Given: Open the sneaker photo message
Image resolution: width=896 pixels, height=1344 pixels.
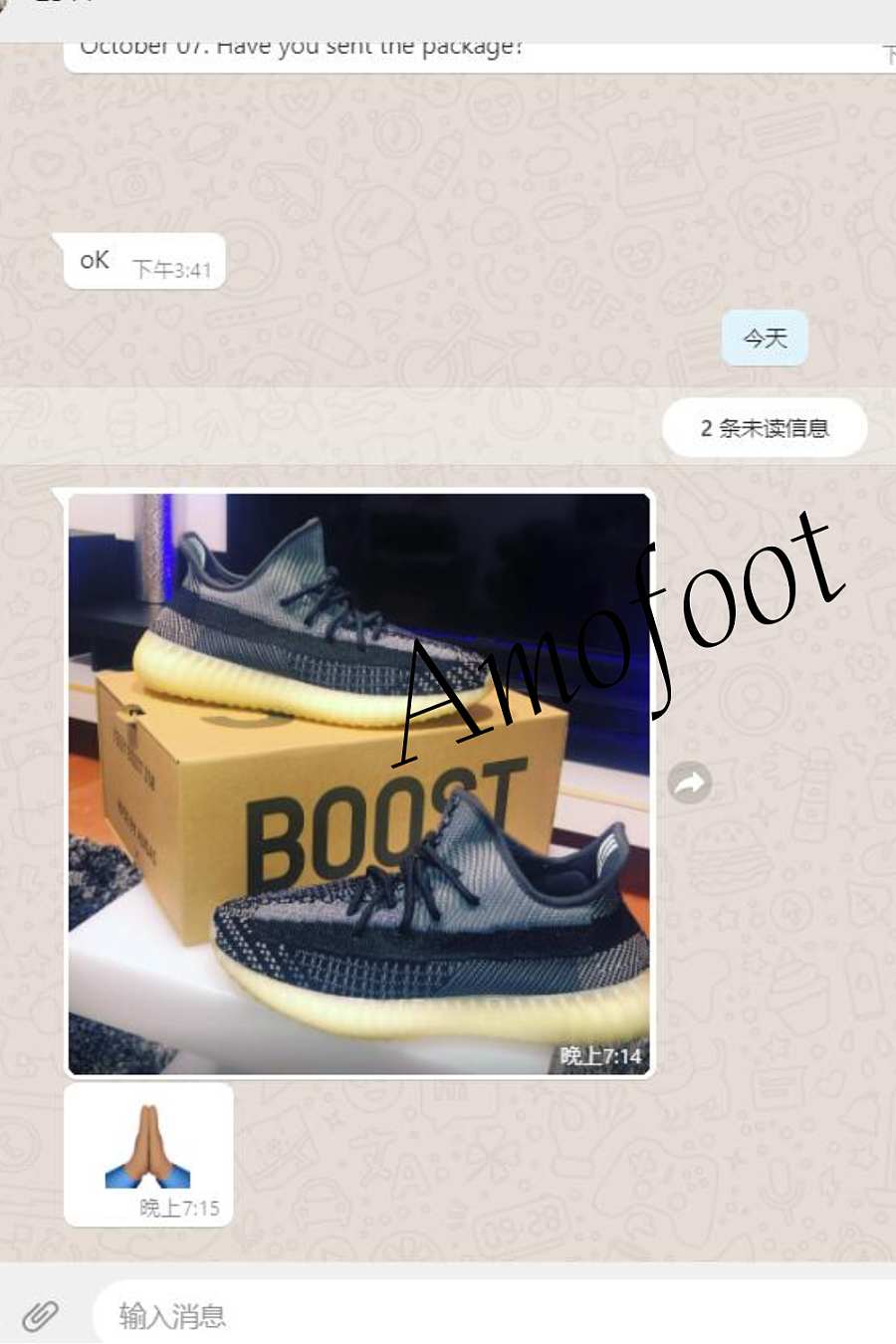Looking at the screenshot, I should [x=358, y=784].
